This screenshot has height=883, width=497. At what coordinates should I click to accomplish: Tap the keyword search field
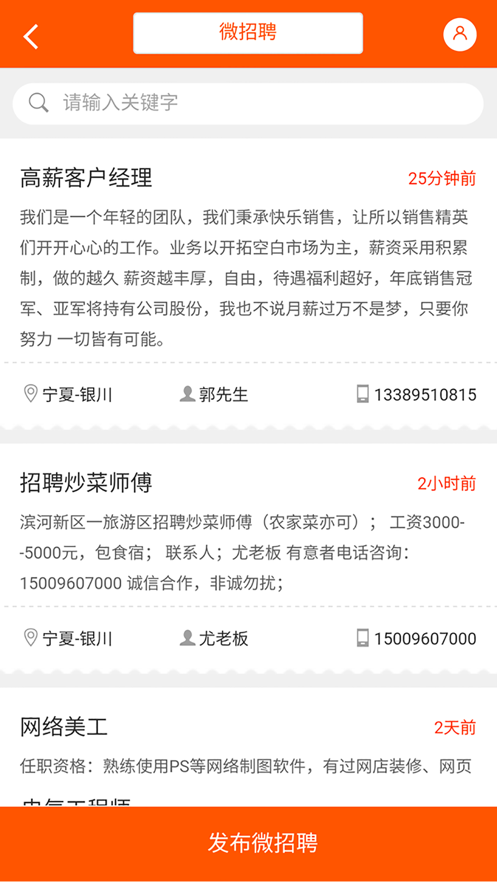(248, 104)
